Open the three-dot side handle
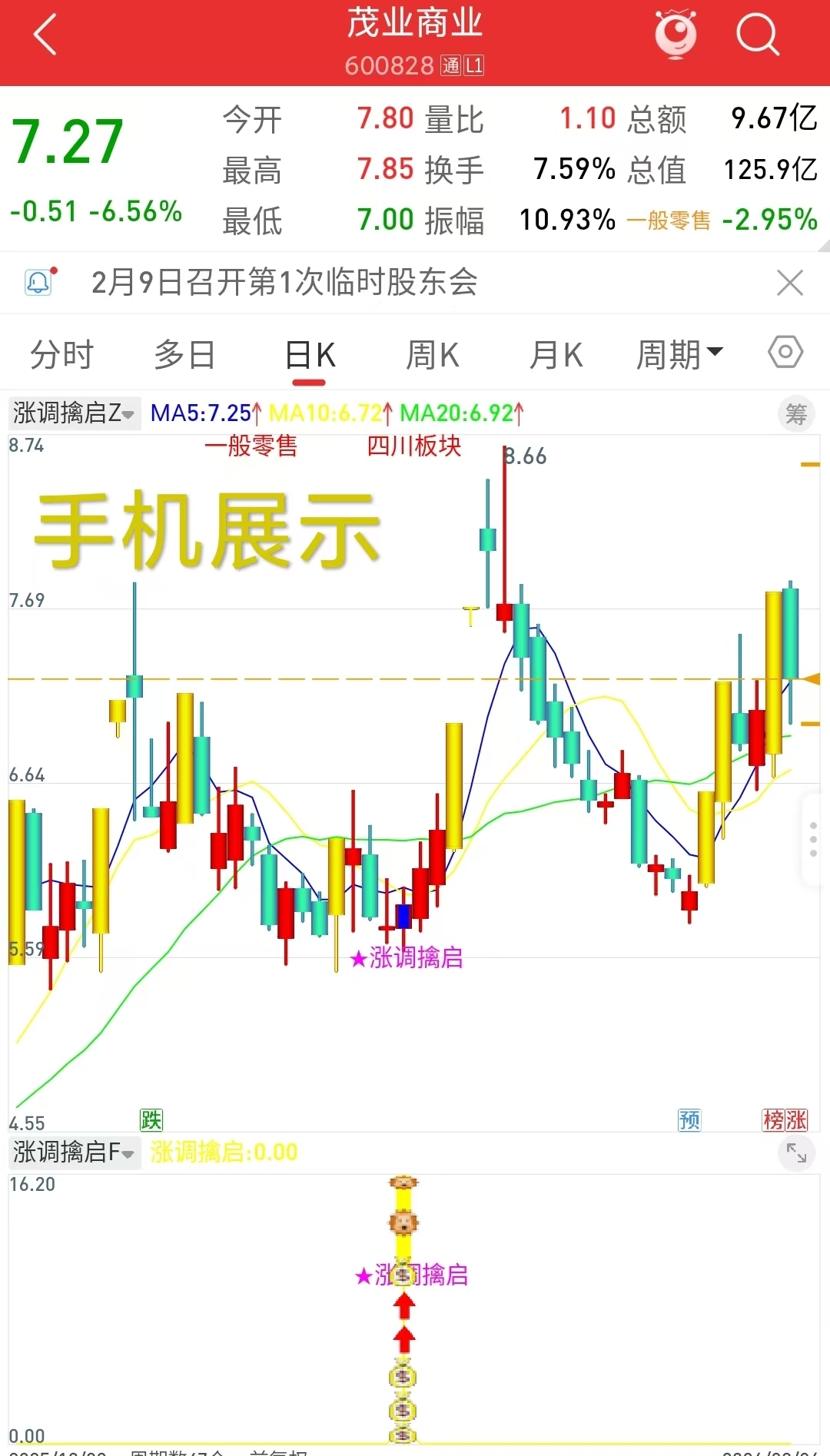 click(813, 840)
